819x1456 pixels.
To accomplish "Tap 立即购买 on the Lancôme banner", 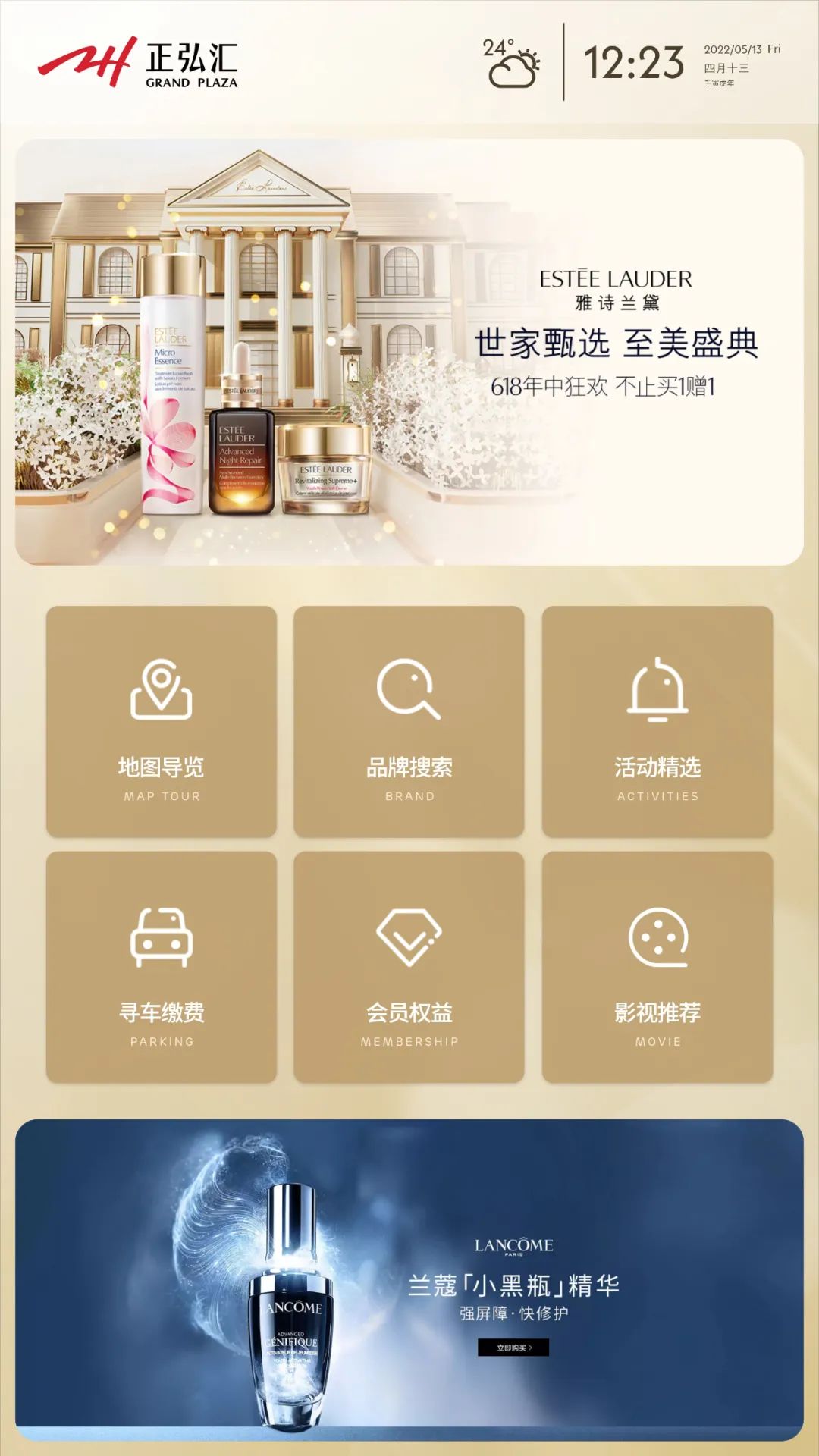I will [x=513, y=1348].
